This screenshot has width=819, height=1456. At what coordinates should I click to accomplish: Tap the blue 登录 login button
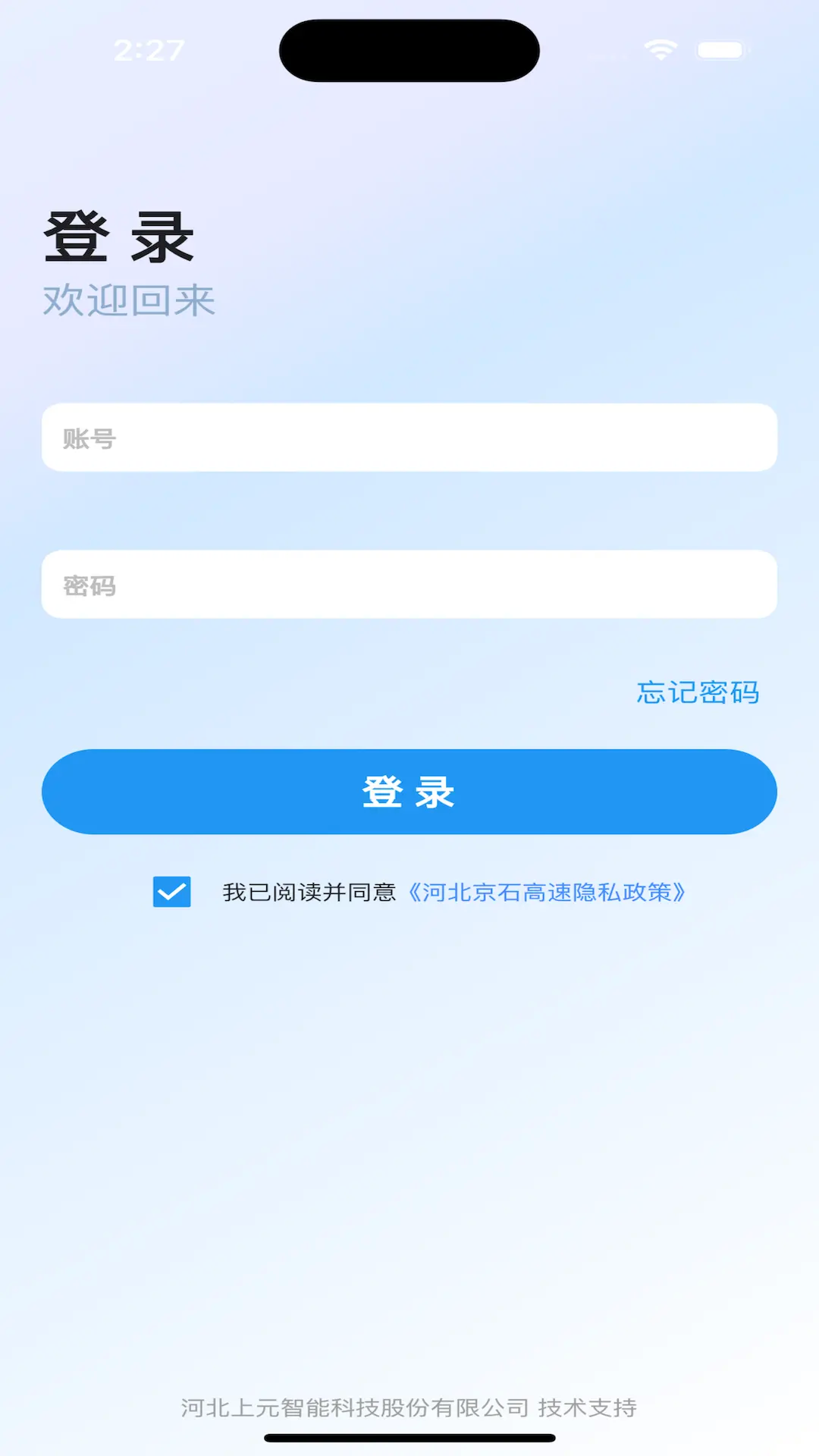click(409, 792)
